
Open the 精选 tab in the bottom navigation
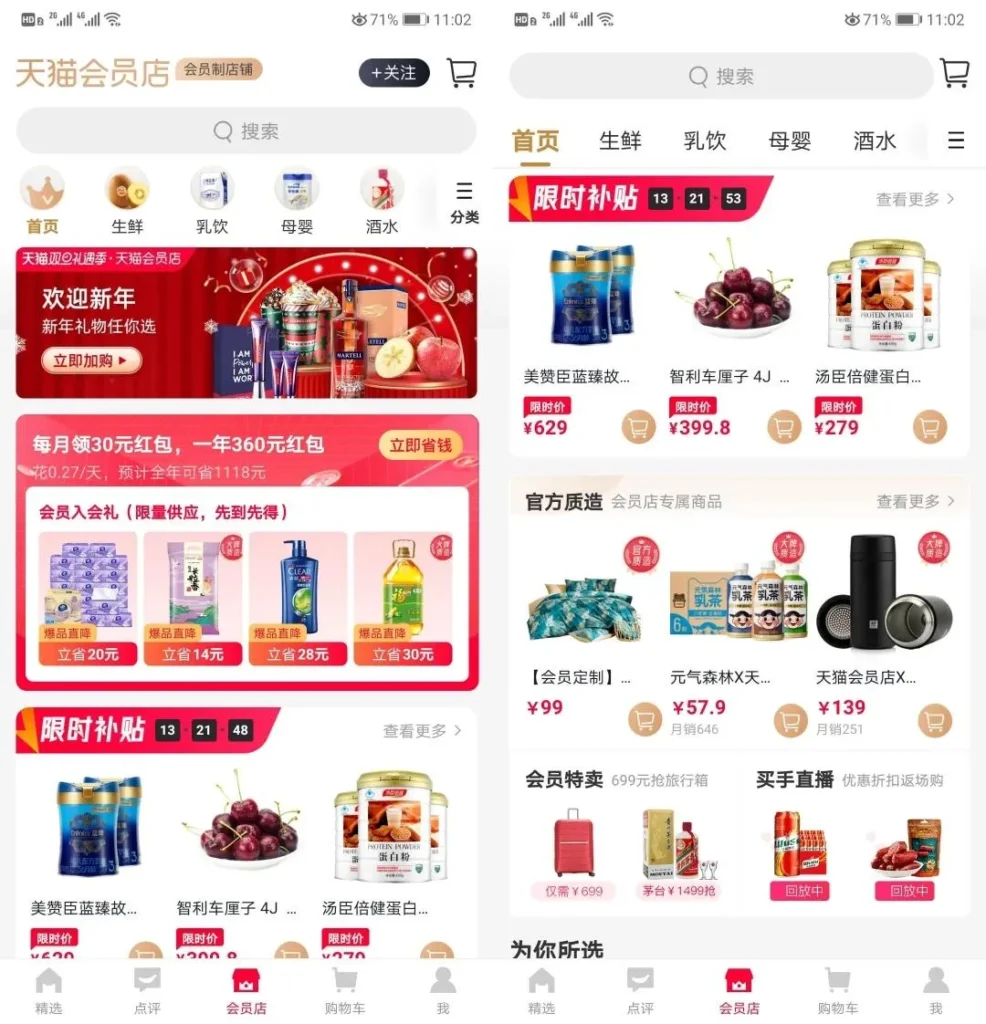[49, 992]
